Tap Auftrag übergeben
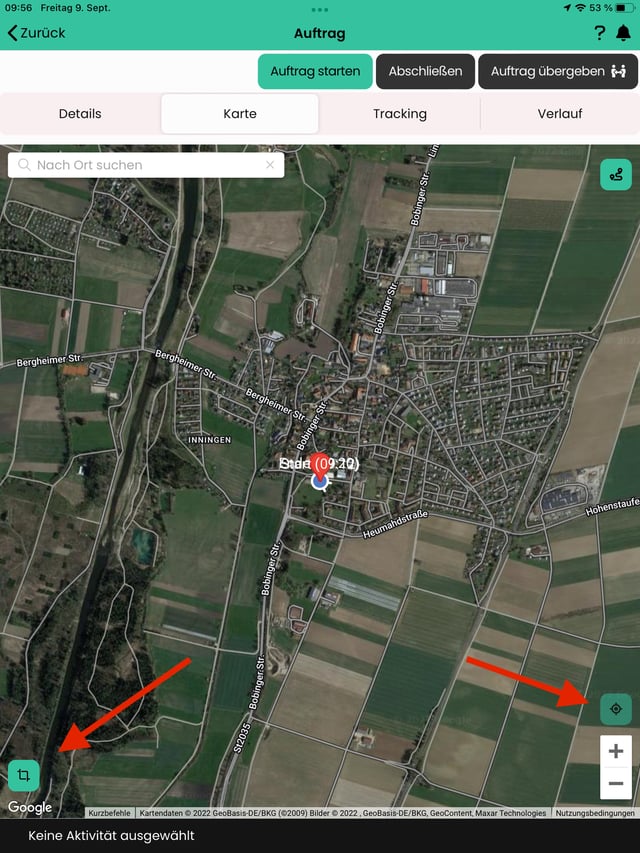Viewport: 640px width, 853px height. click(558, 71)
